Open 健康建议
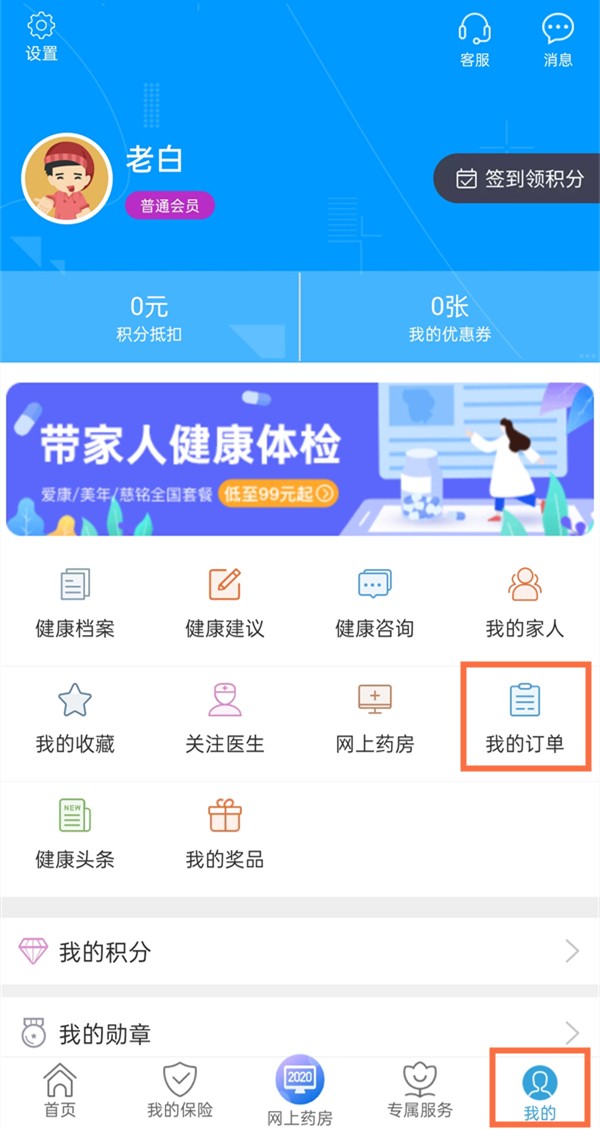Viewport: 600px width, 1130px height. pos(225,603)
